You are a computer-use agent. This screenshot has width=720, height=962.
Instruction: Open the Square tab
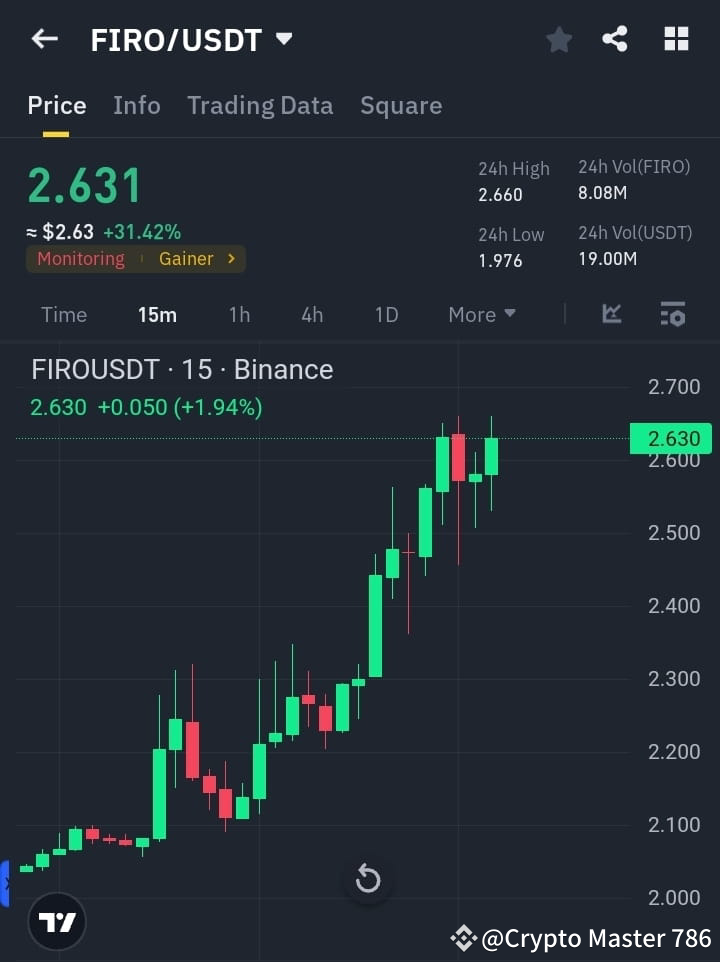pyautogui.click(x=401, y=105)
